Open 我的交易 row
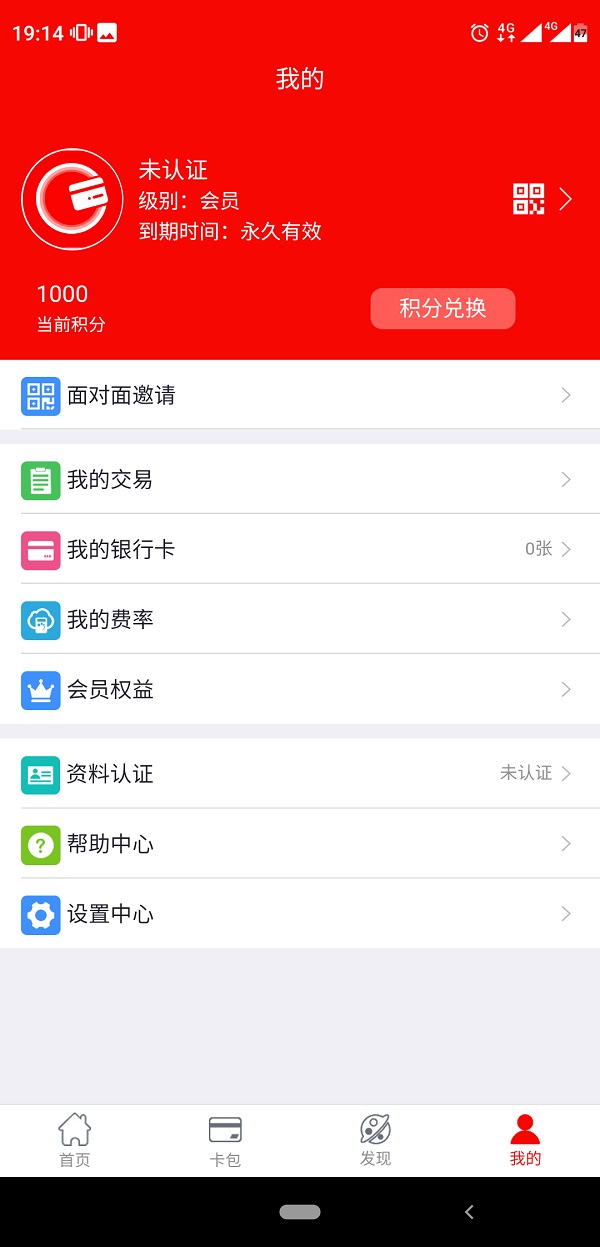The height and width of the screenshot is (1247, 600). click(x=300, y=479)
